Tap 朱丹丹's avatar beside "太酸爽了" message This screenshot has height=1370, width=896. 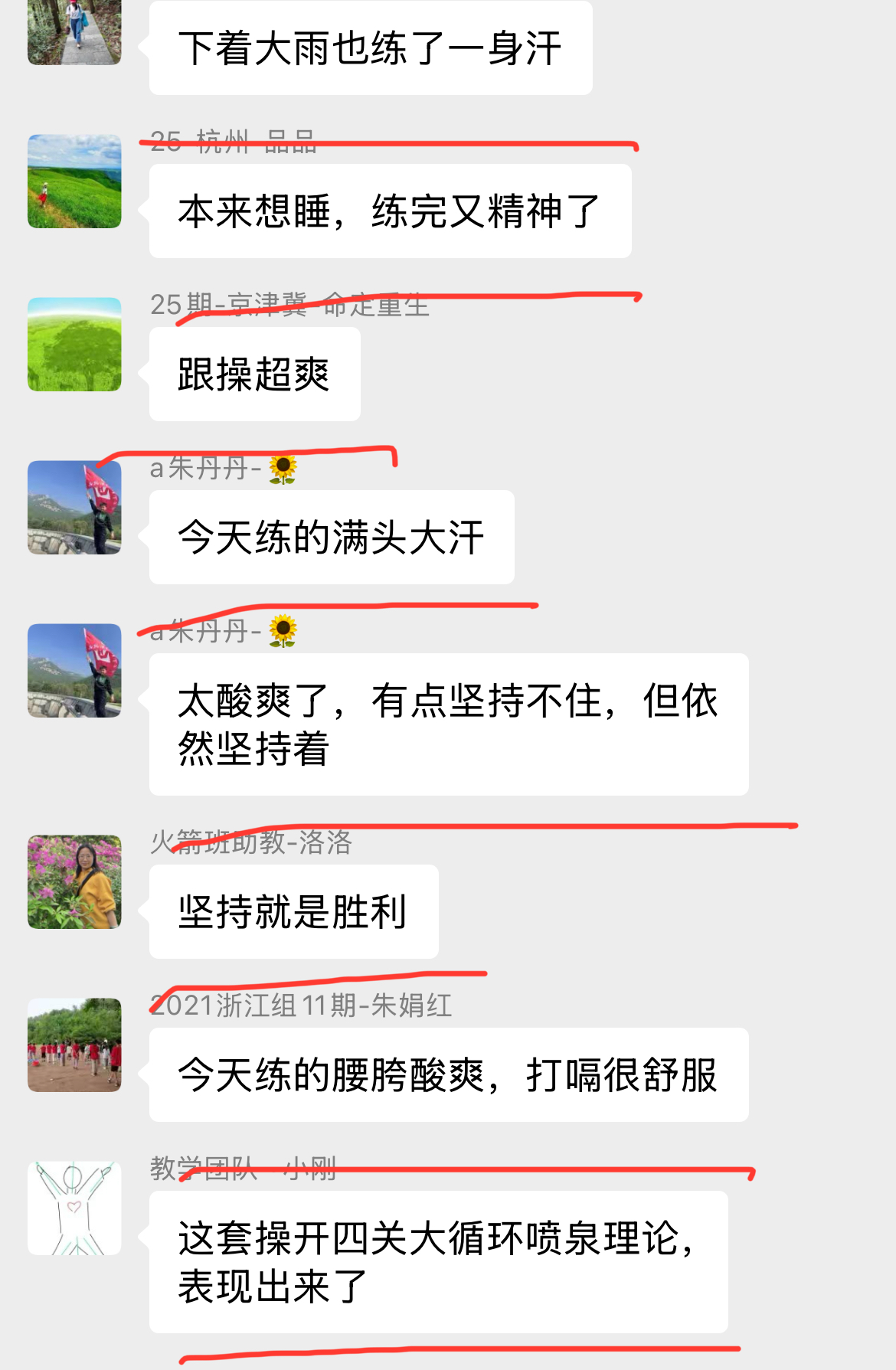click(74, 671)
